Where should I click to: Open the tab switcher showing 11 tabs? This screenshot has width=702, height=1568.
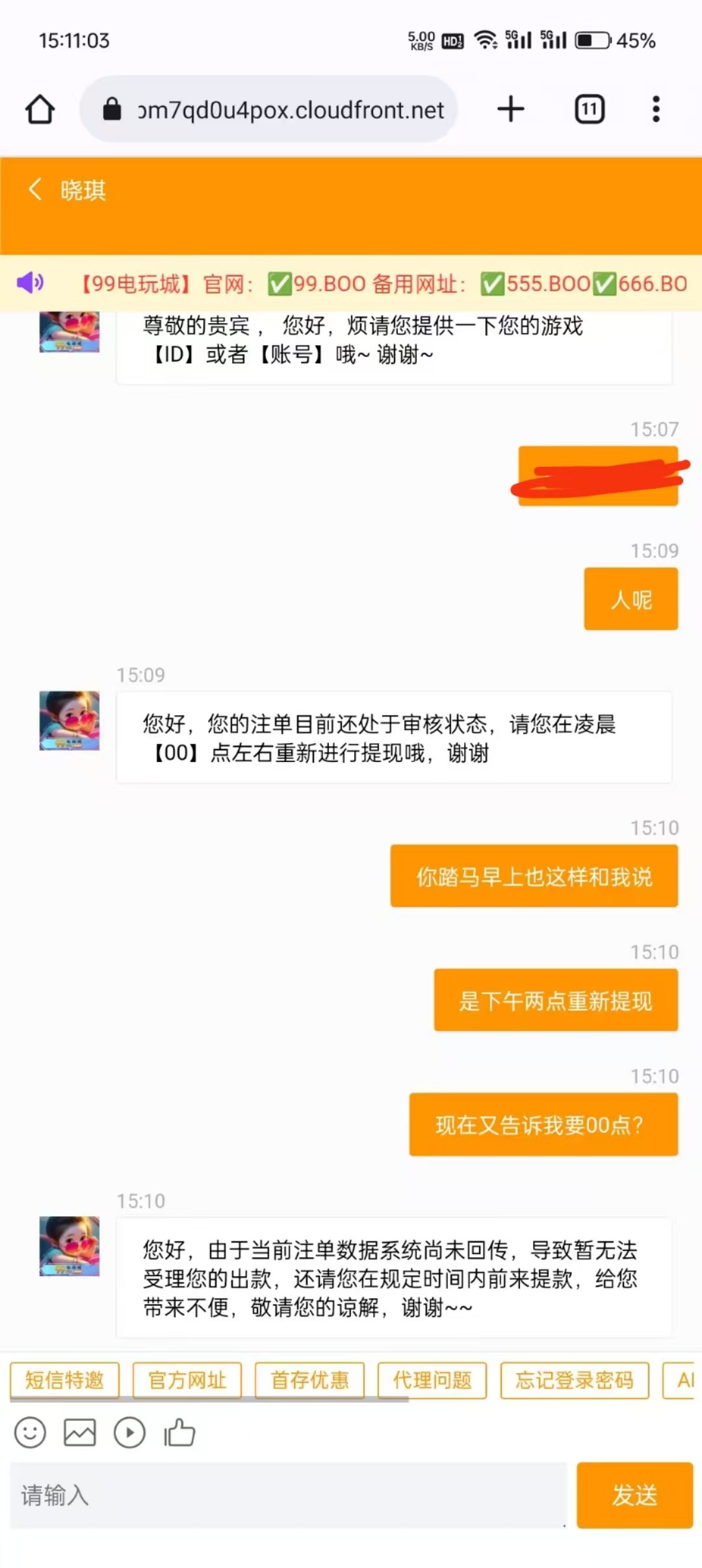click(x=589, y=109)
